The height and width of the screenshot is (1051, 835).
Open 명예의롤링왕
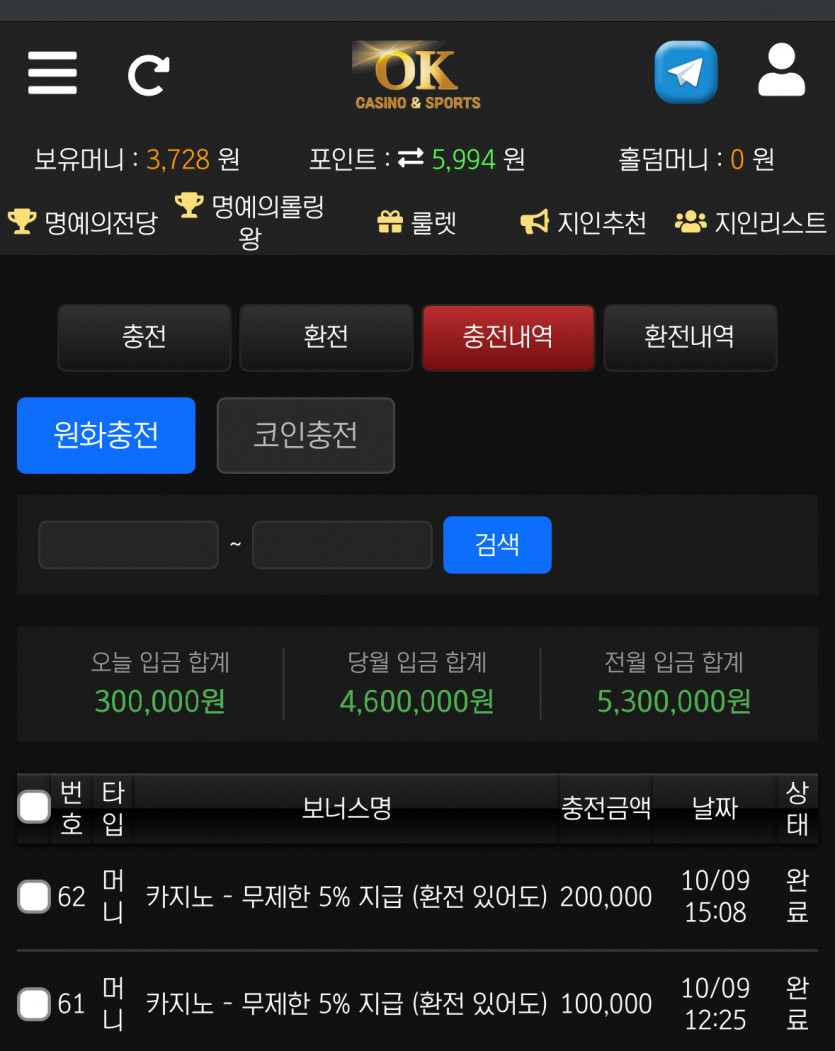pos(249,221)
